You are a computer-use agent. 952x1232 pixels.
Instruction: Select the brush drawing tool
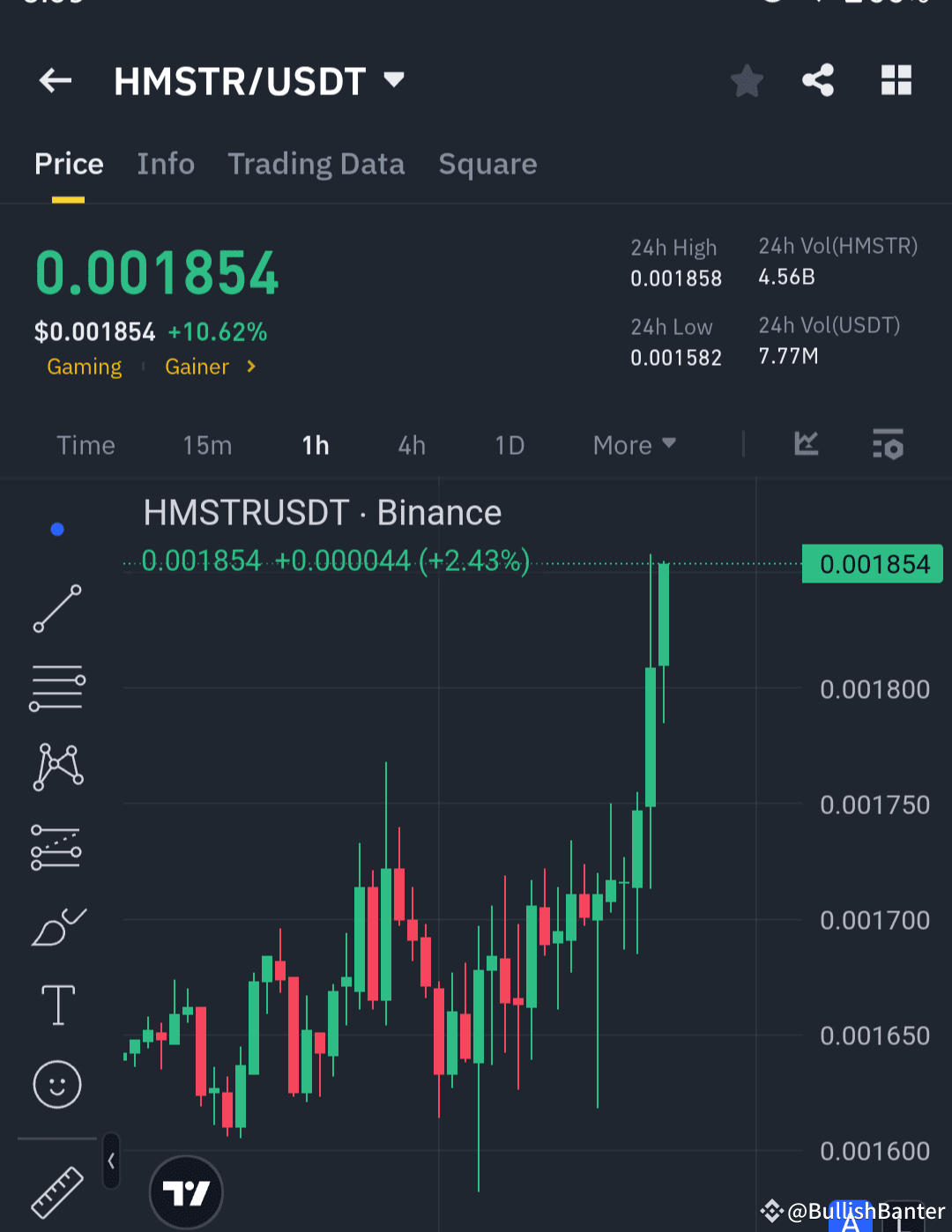pos(56,926)
